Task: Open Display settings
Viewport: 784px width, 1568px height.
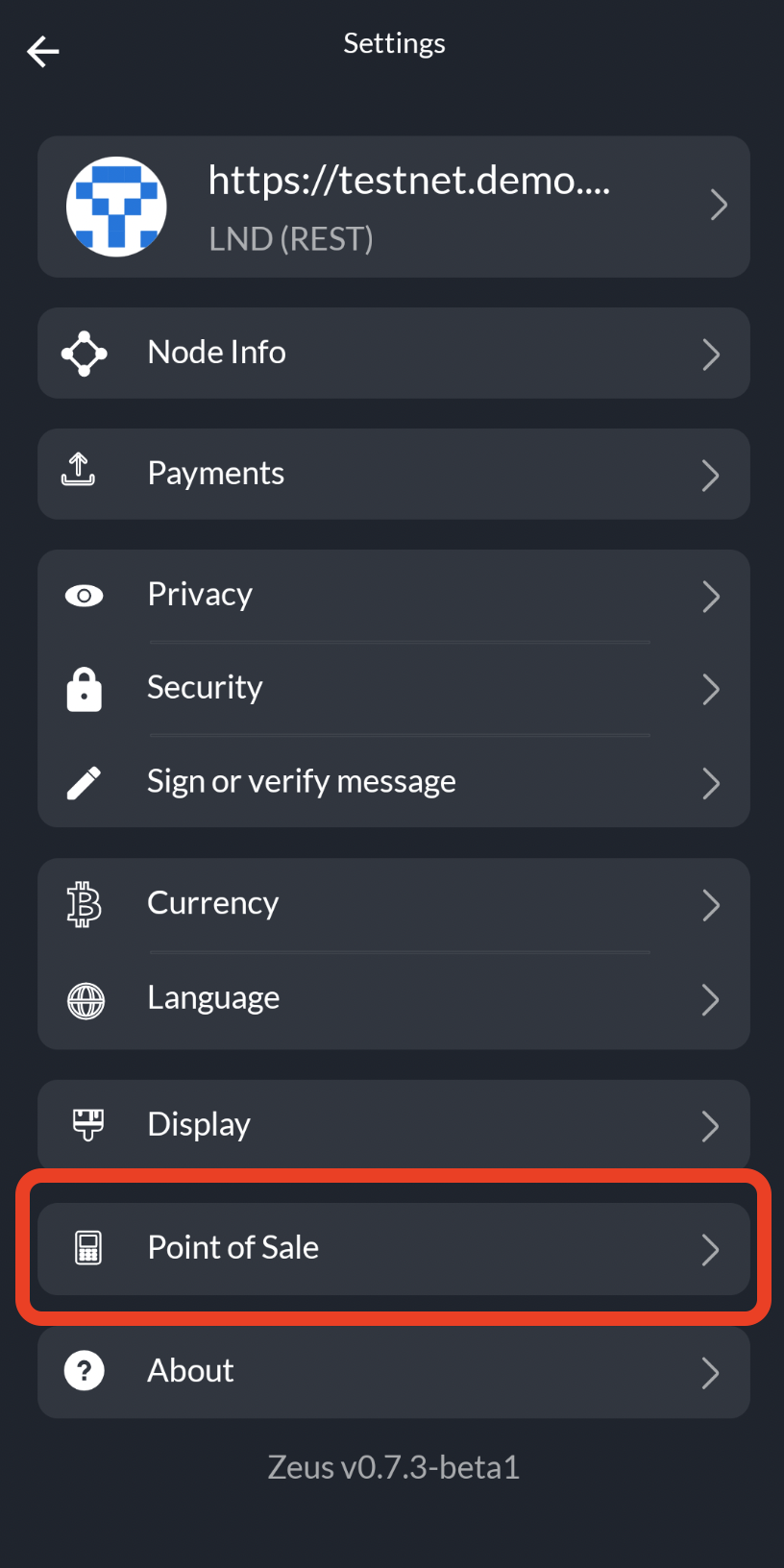Action: 393,1124
